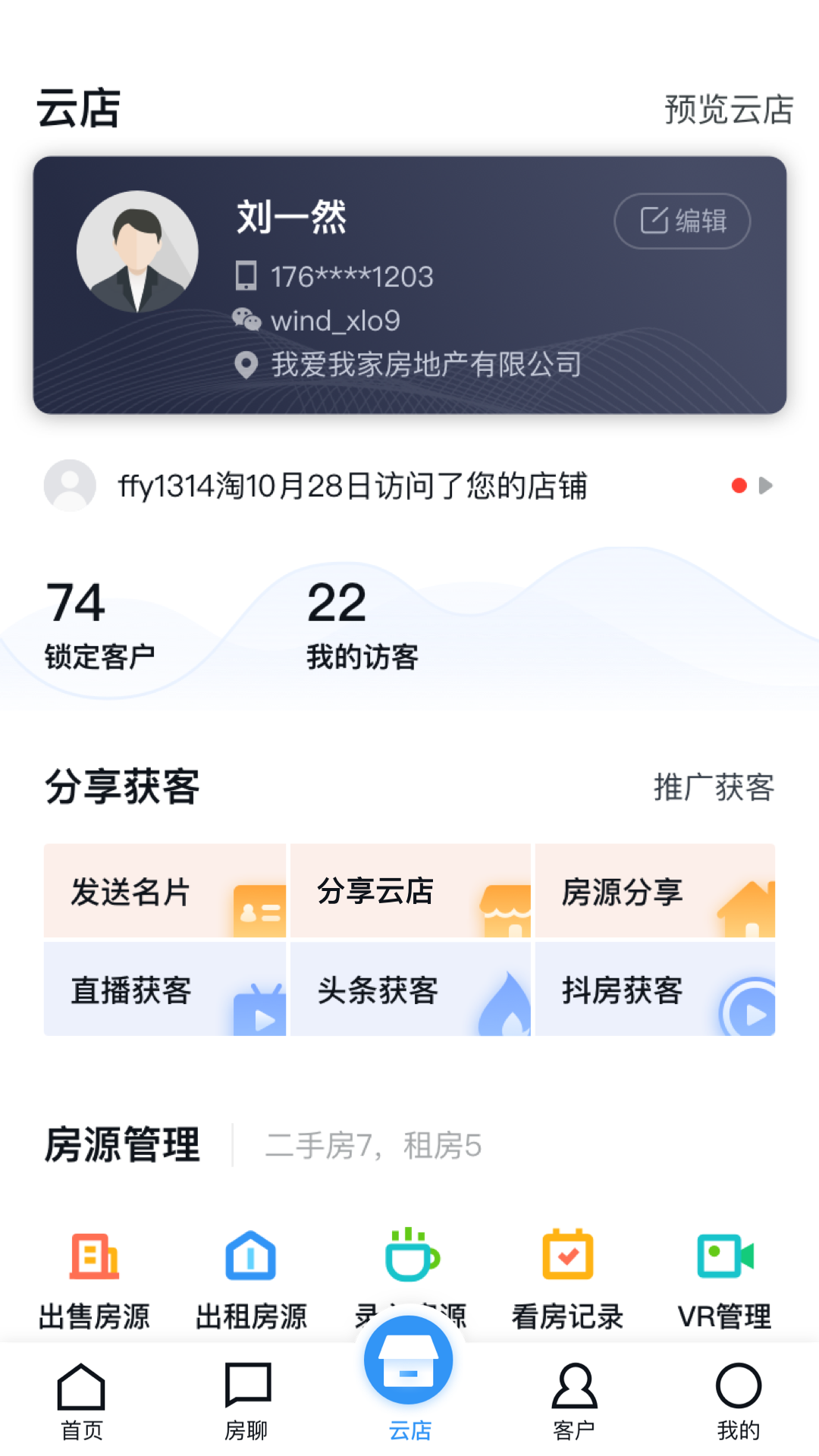The width and height of the screenshot is (819, 1456).
Task: Click the 编辑 profile button
Action: click(x=681, y=221)
